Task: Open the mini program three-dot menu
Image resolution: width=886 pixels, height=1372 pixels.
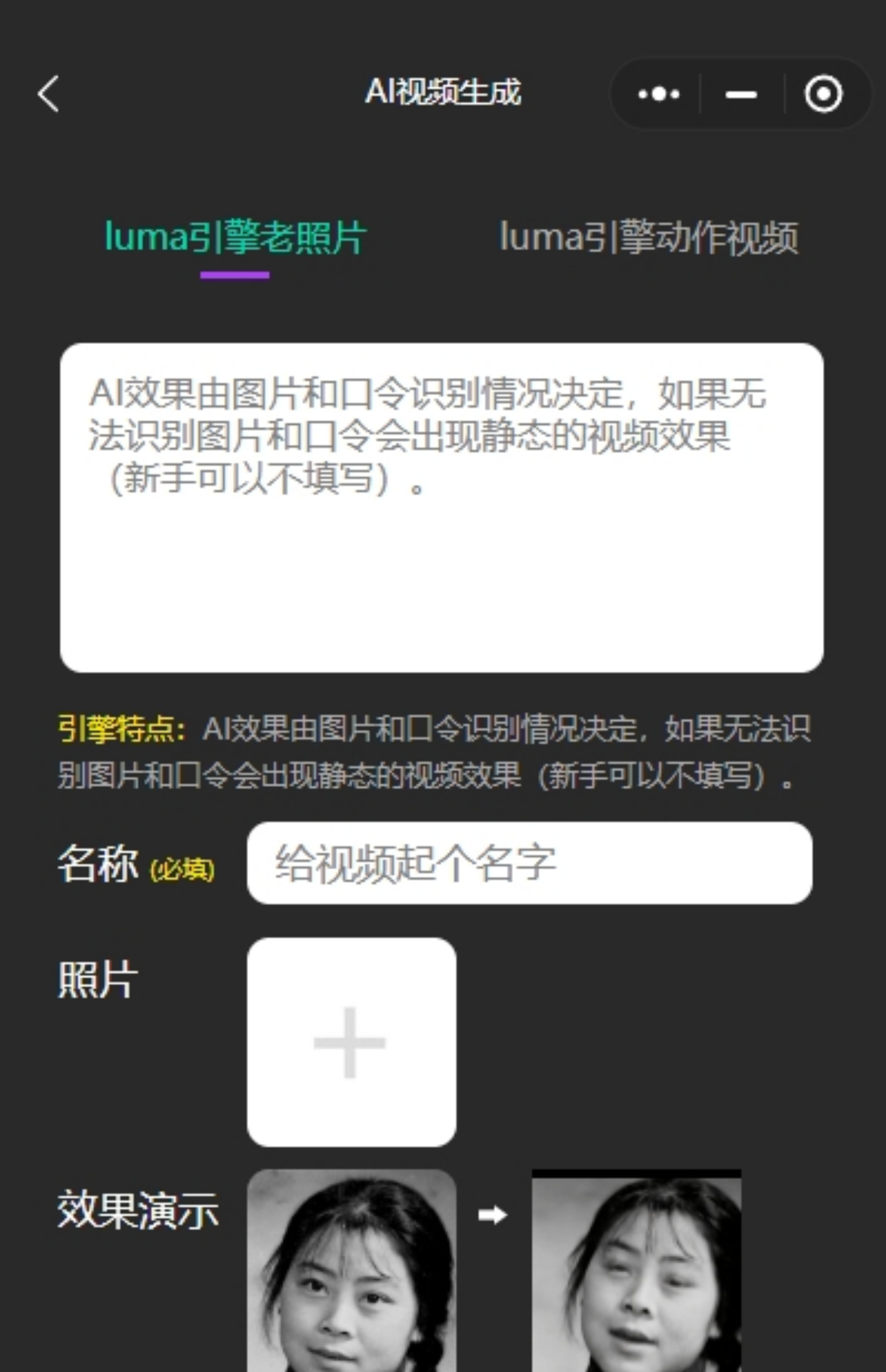Action: coord(658,94)
